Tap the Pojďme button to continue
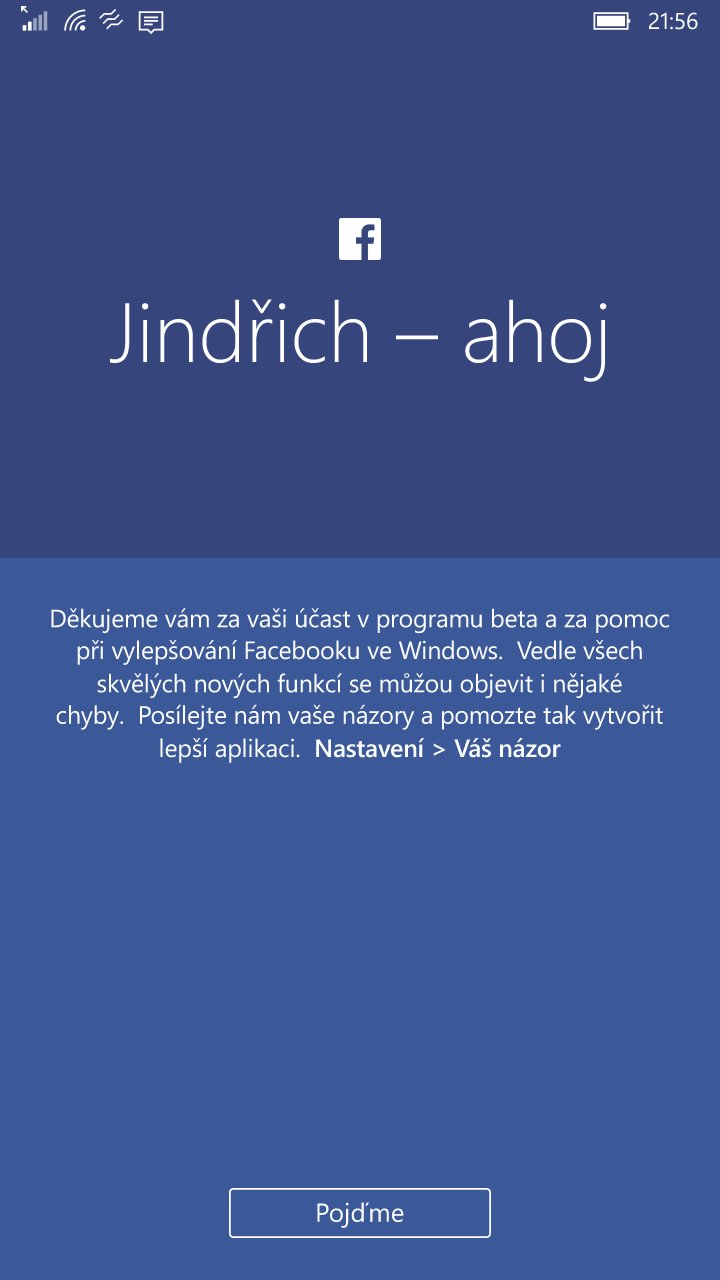Image resolution: width=720 pixels, height=1280 pixels. click(x=360, y=1213)
